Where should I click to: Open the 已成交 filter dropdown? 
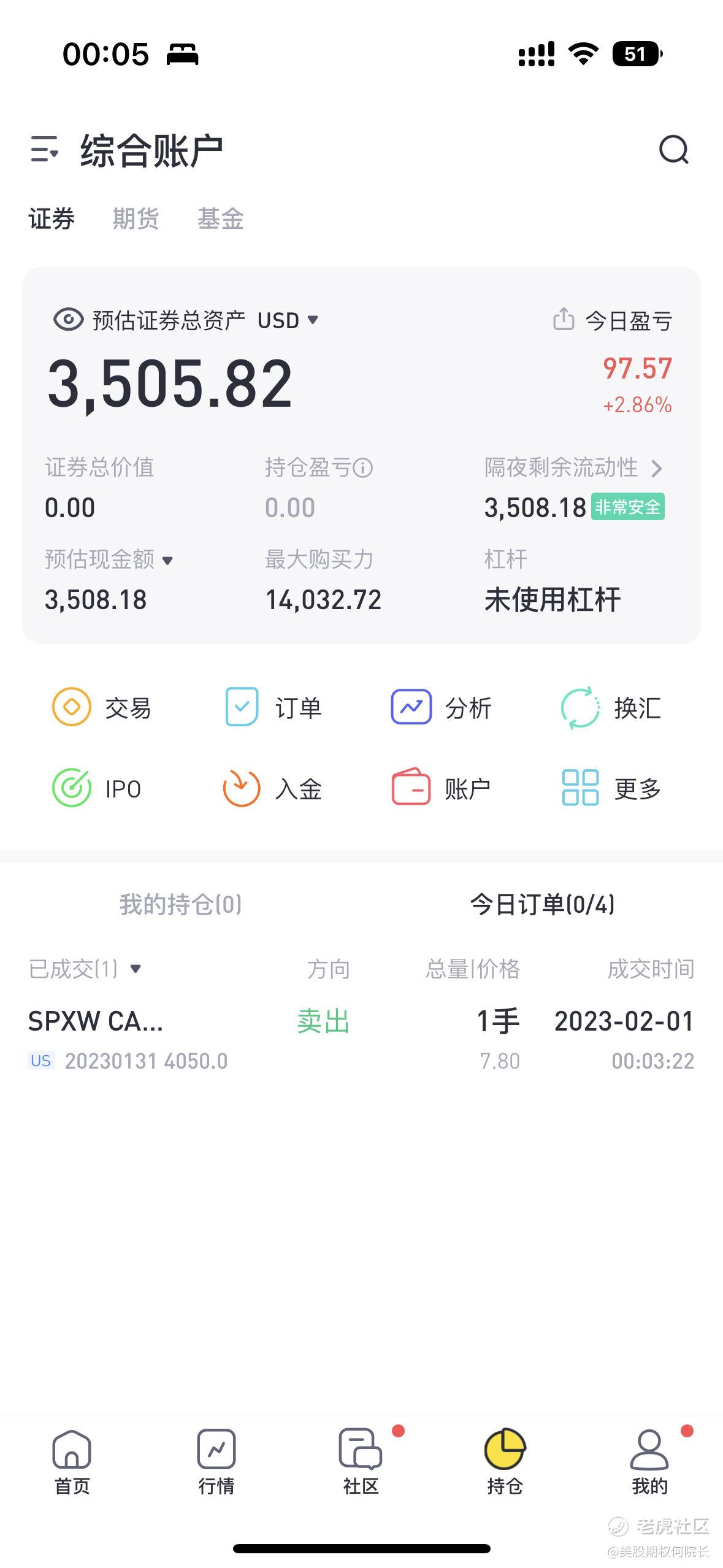(85, 969)
